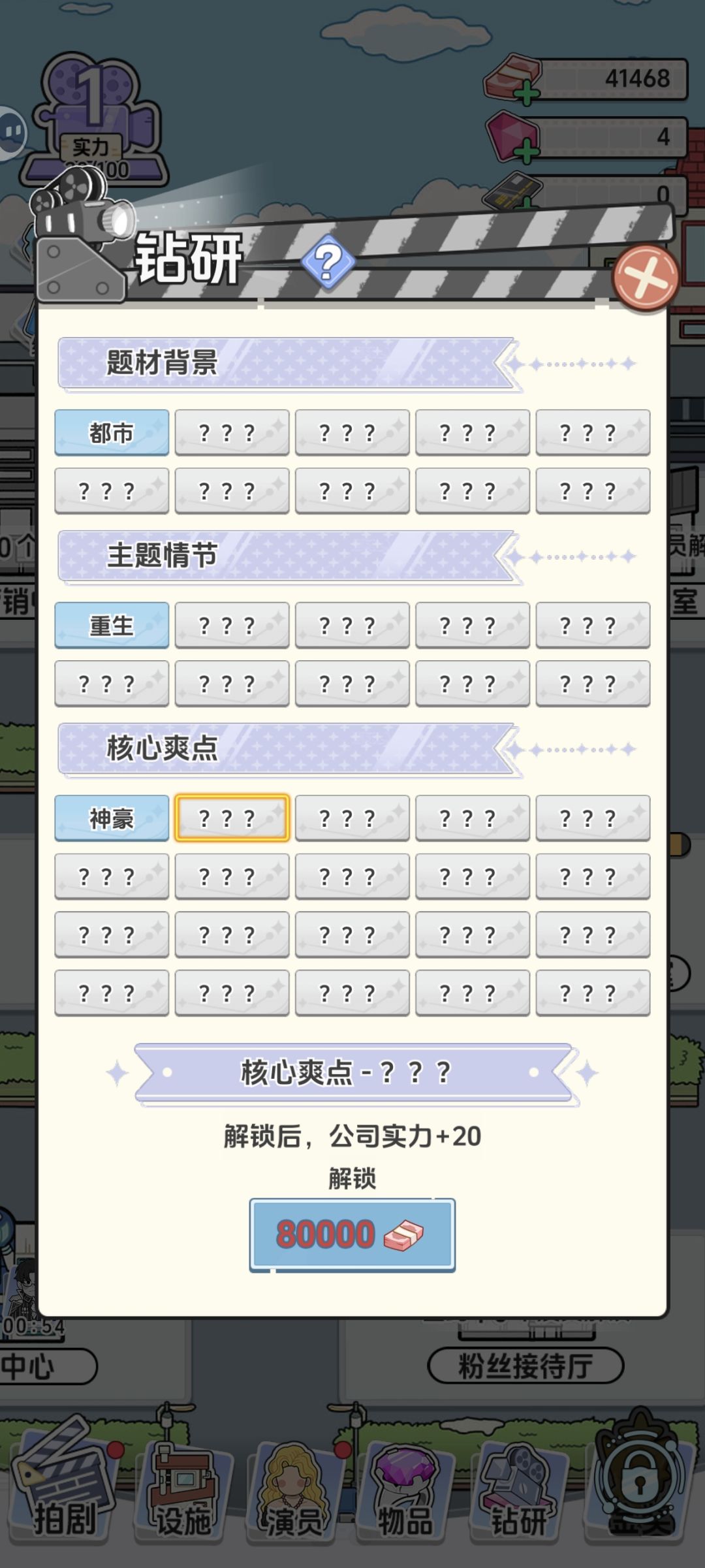Select the 都市 background chip
The image size is (705, 1568).
[112, 432]
